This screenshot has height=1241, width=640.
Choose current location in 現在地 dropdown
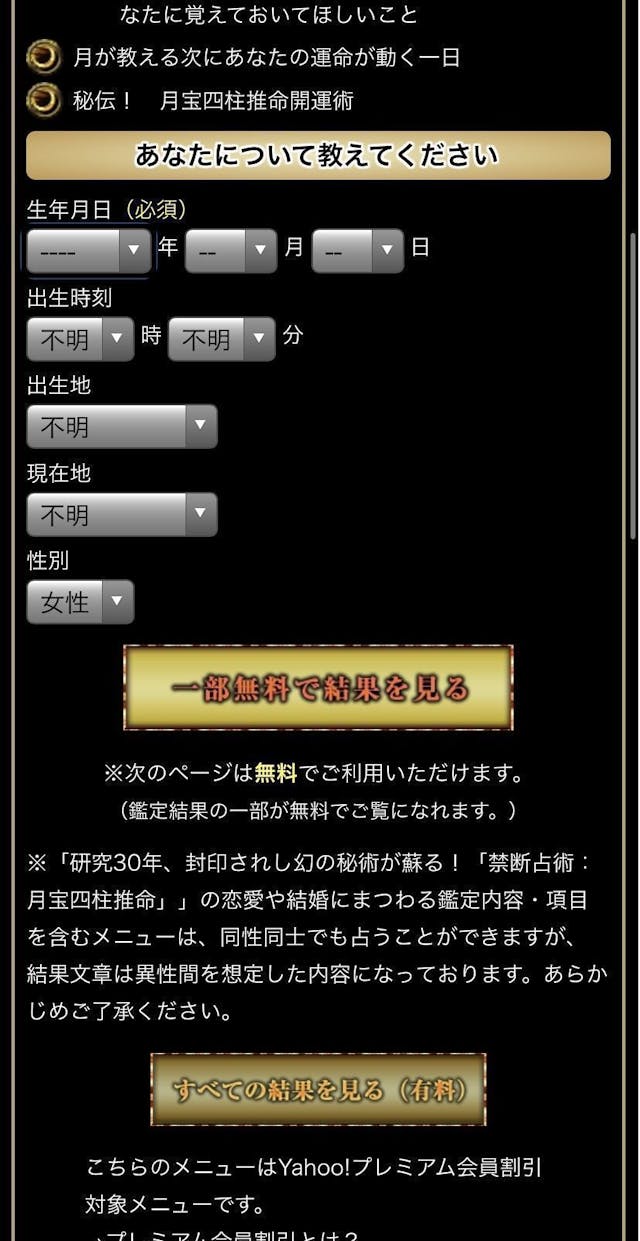(x=121, y=515)
